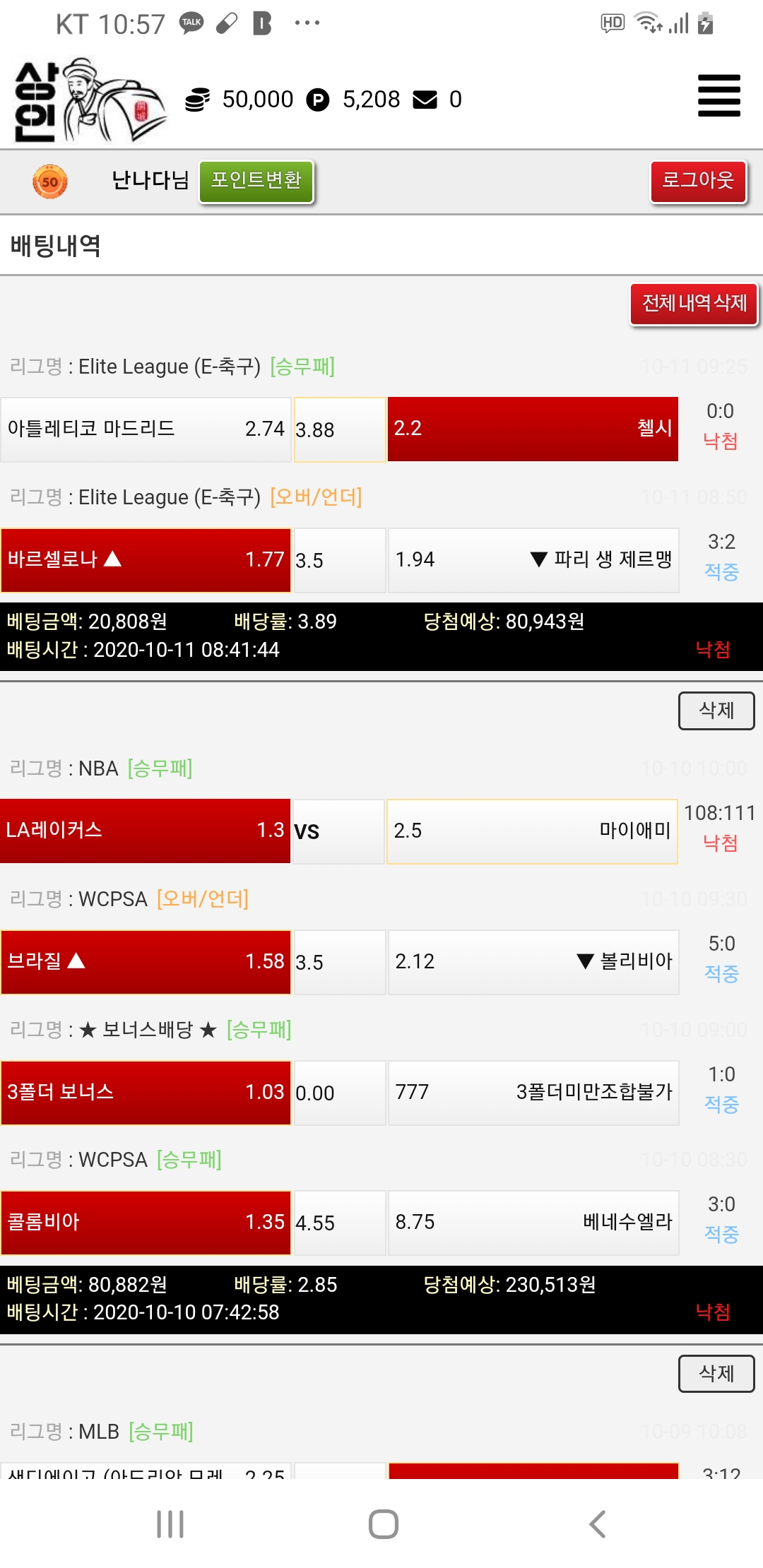Delete the bet placed 2020-10-10 07:42:58

(x=716, y=1373)
